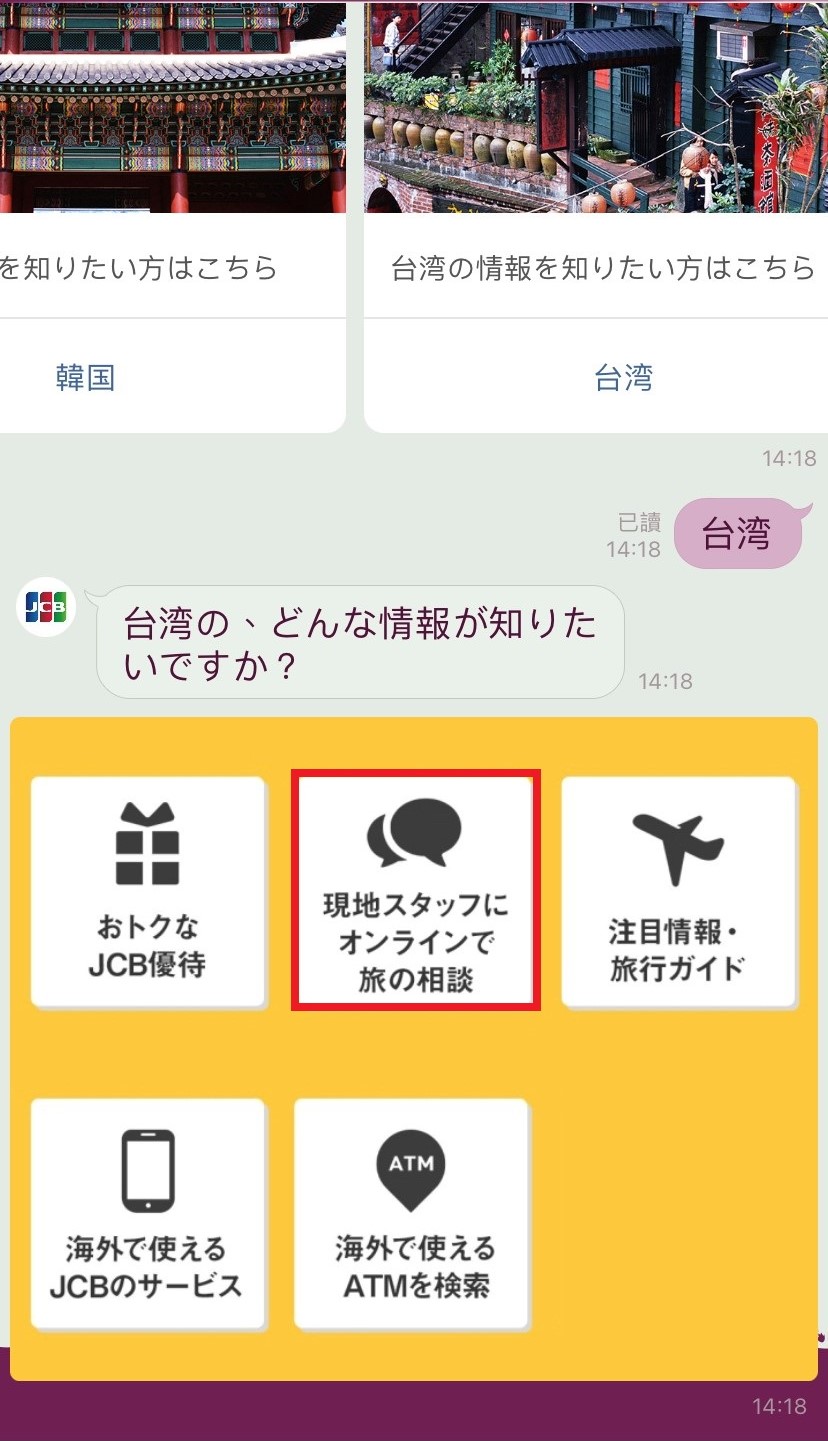Open おトクなJCB優待 tile

click(148, 891)
